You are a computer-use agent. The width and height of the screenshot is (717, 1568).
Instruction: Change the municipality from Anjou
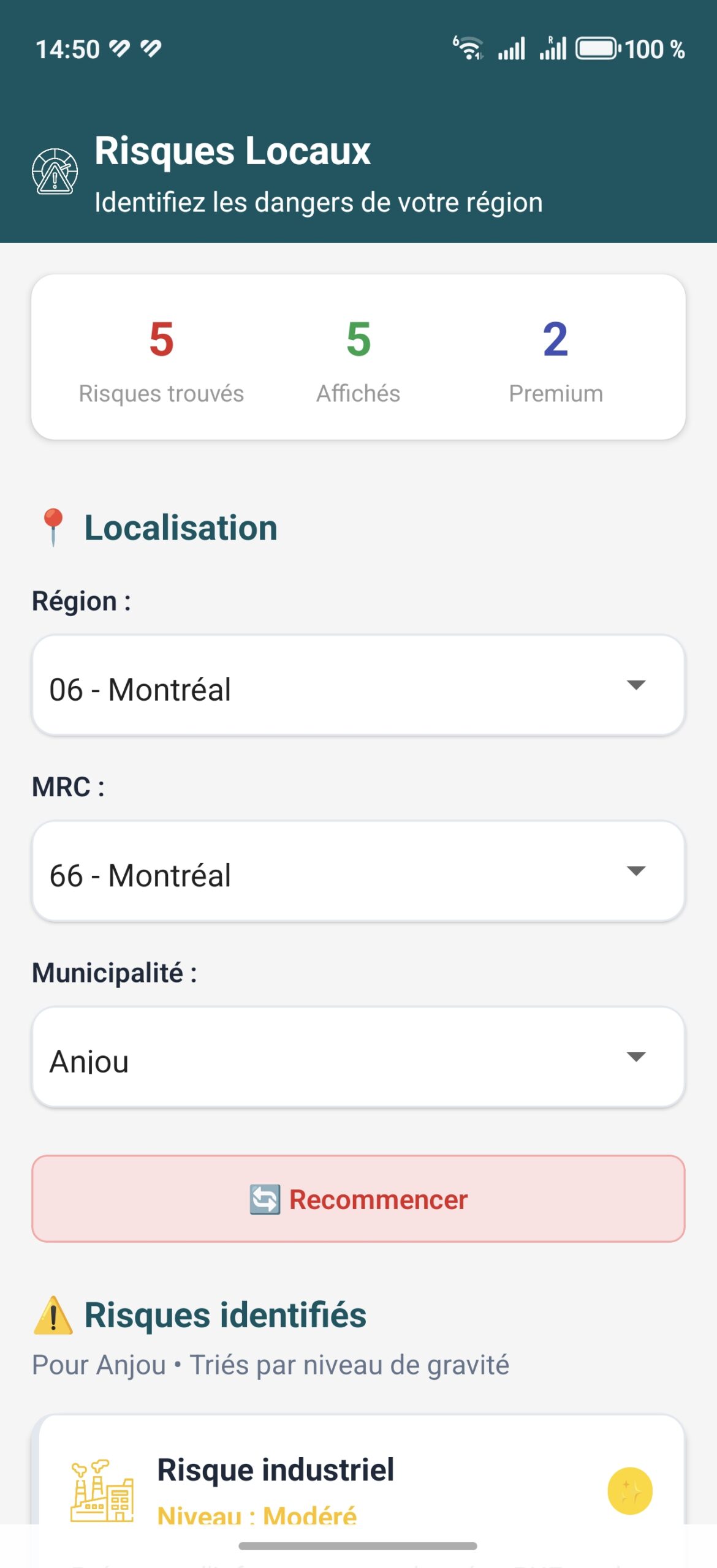coord(358,1057)
